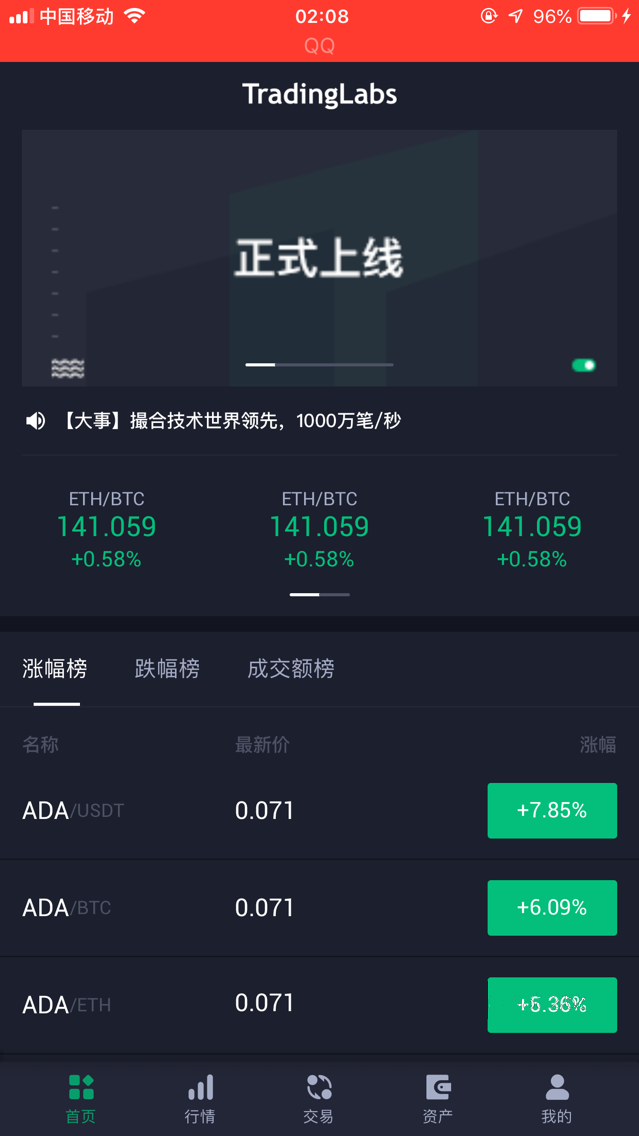Switch to the 行情 market tab

coord(200,1098)
